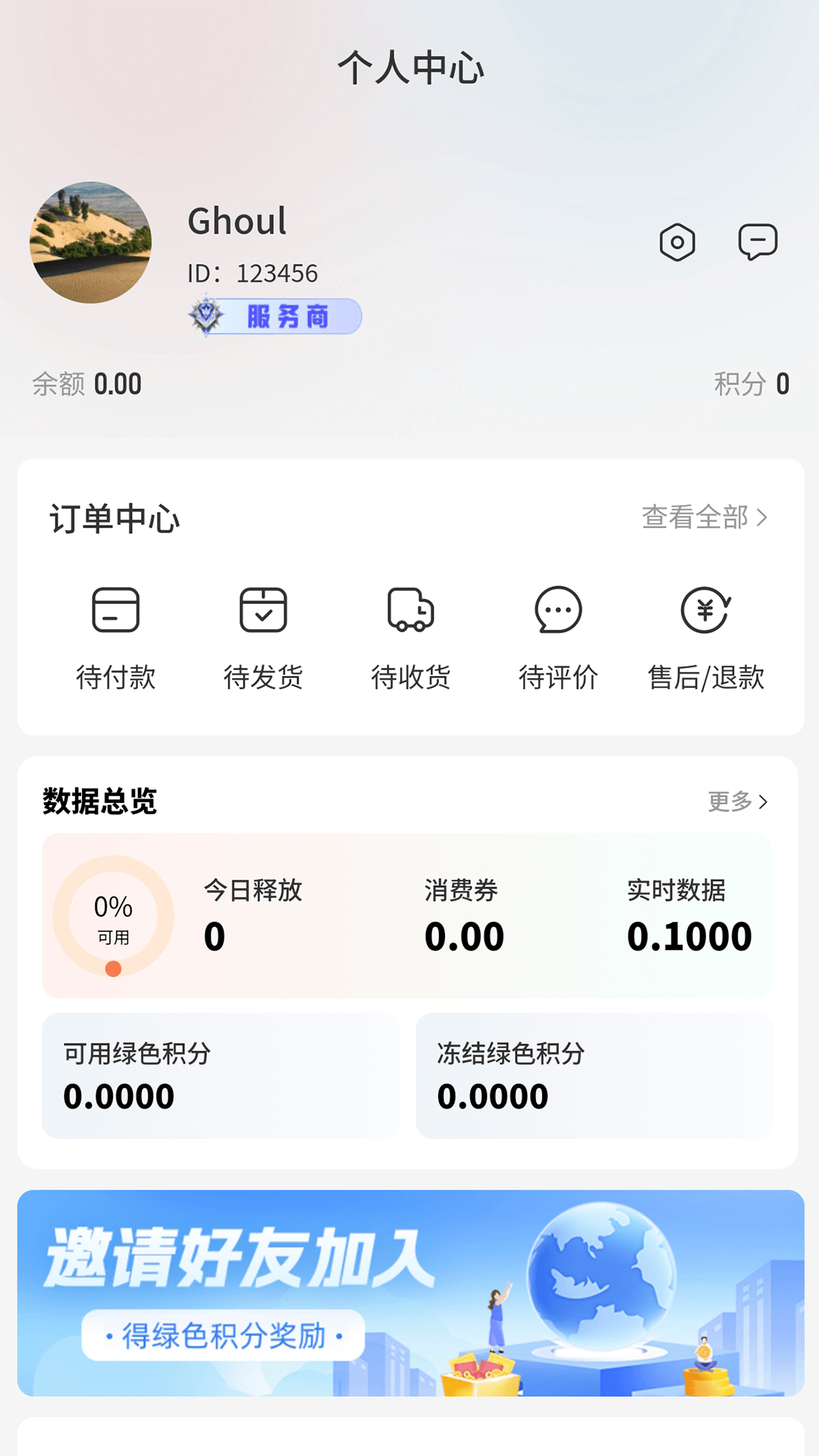
Task: Open the 待评价 review bubble icon
Action: (x=558, y=611)
